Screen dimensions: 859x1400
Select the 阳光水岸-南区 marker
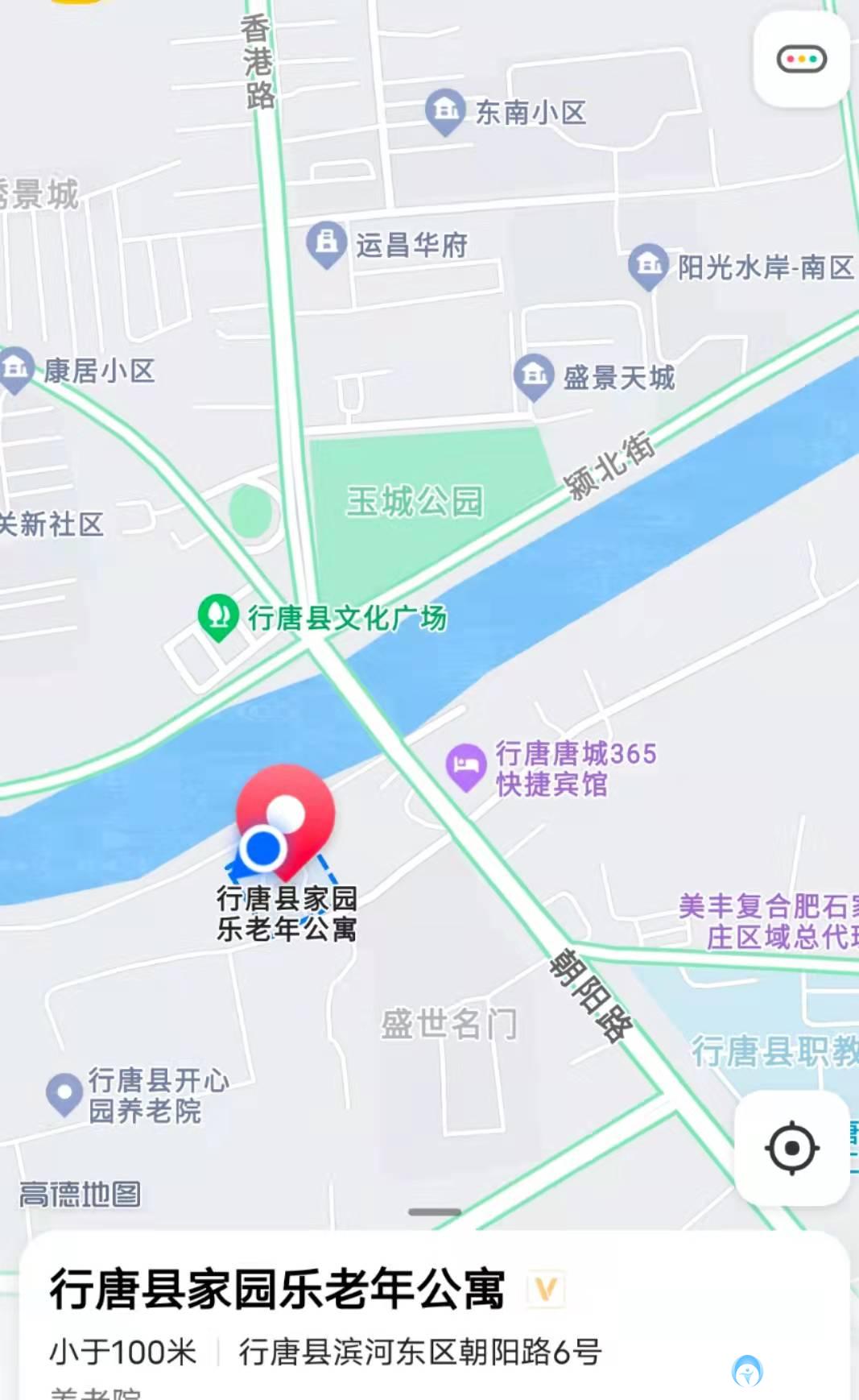(x=646, y=264)
